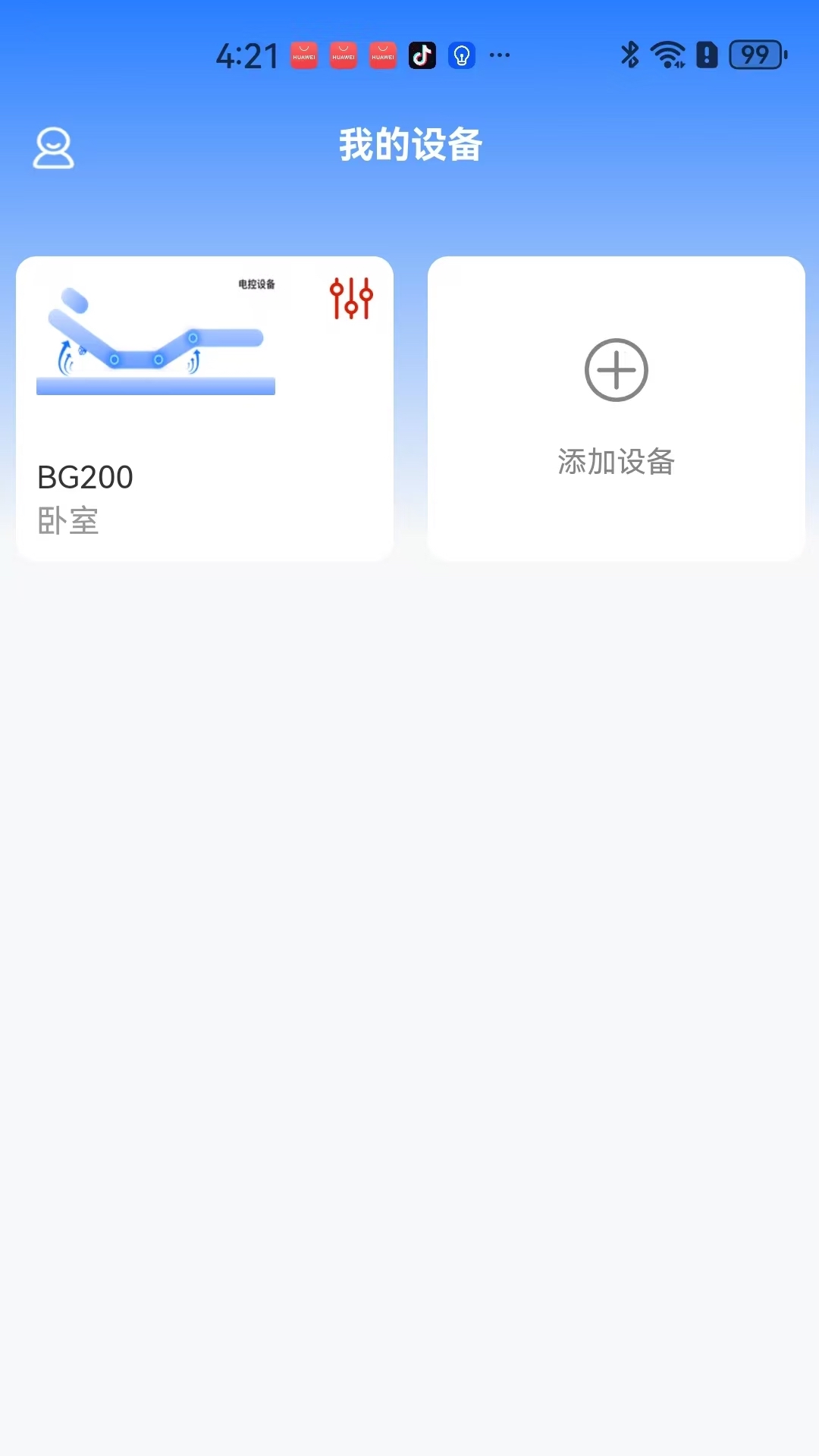The width and height of the screenshot is (819, 1456).
Task: Open the TikTok icon in the notification bar
Action: coord(422,55)
